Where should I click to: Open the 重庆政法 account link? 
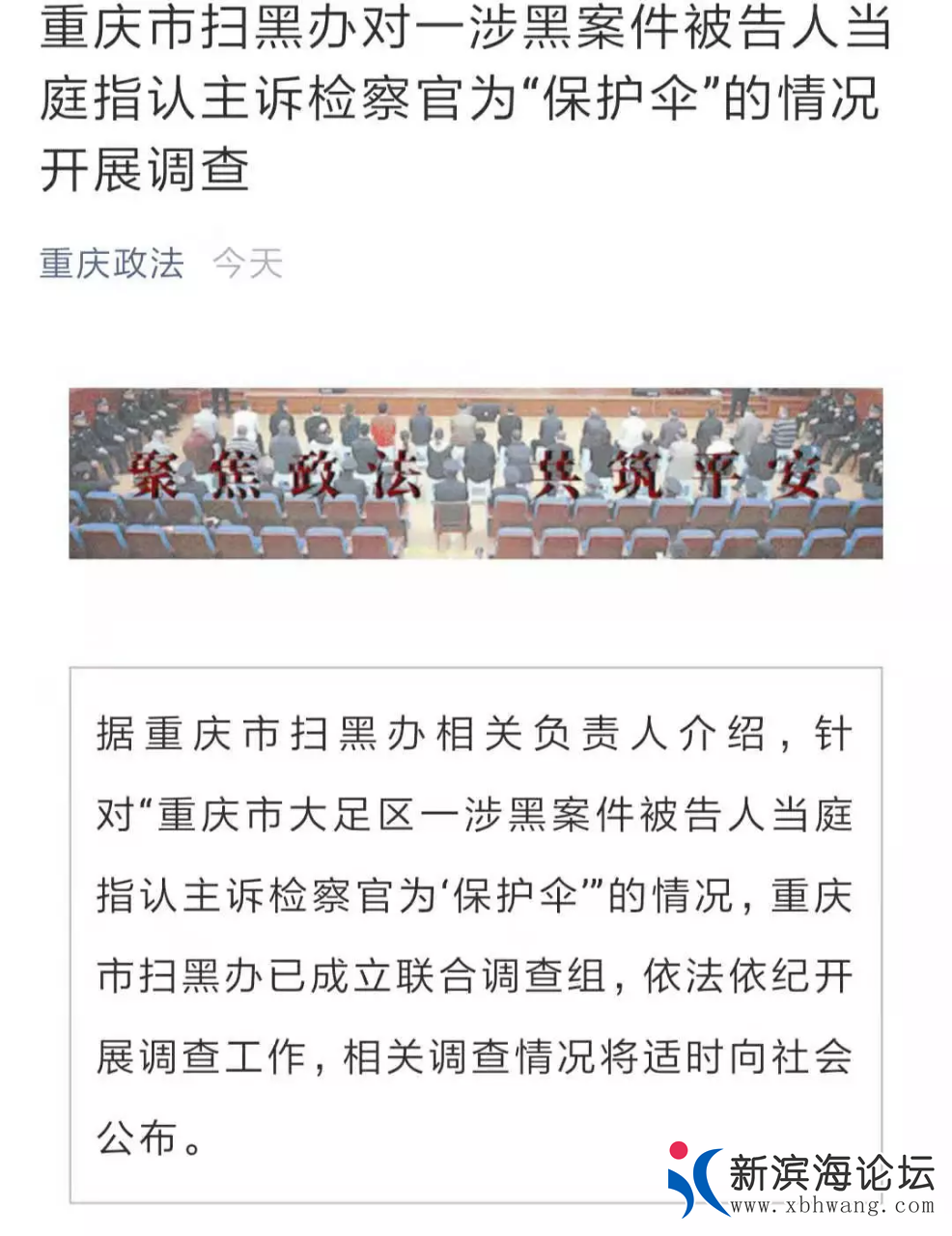coord(111,263)
